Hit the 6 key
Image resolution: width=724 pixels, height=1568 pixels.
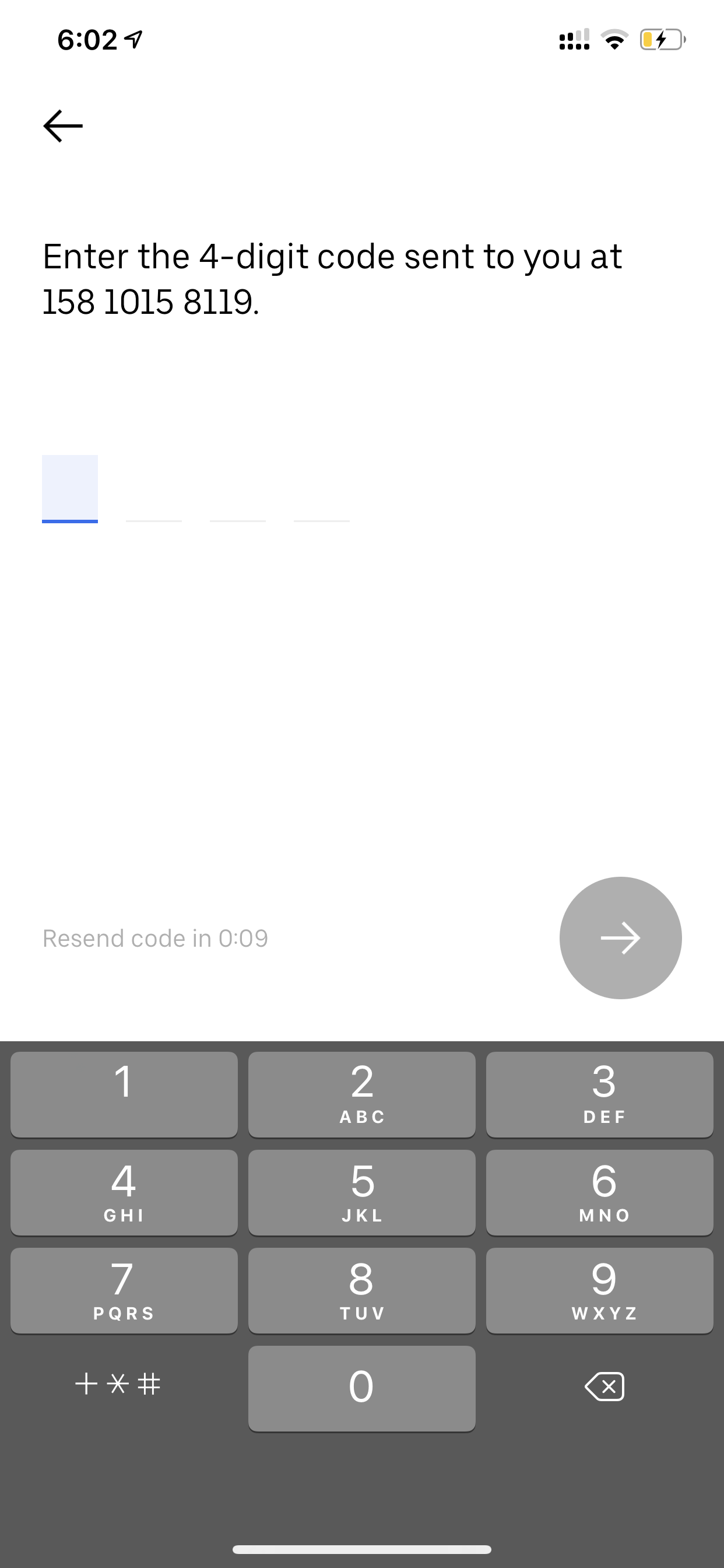tap(600, 1192)
